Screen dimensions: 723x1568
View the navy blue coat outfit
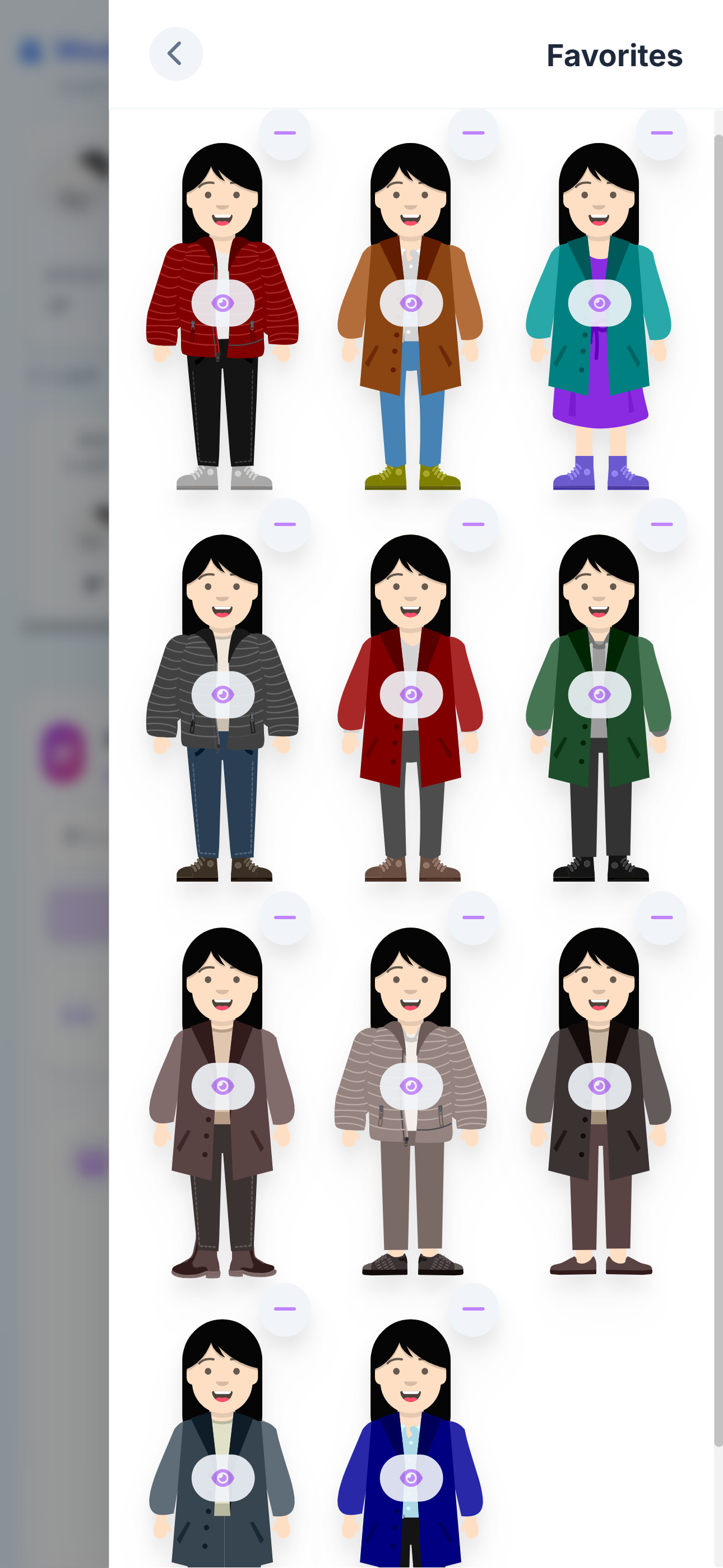tap(411, 1477)
